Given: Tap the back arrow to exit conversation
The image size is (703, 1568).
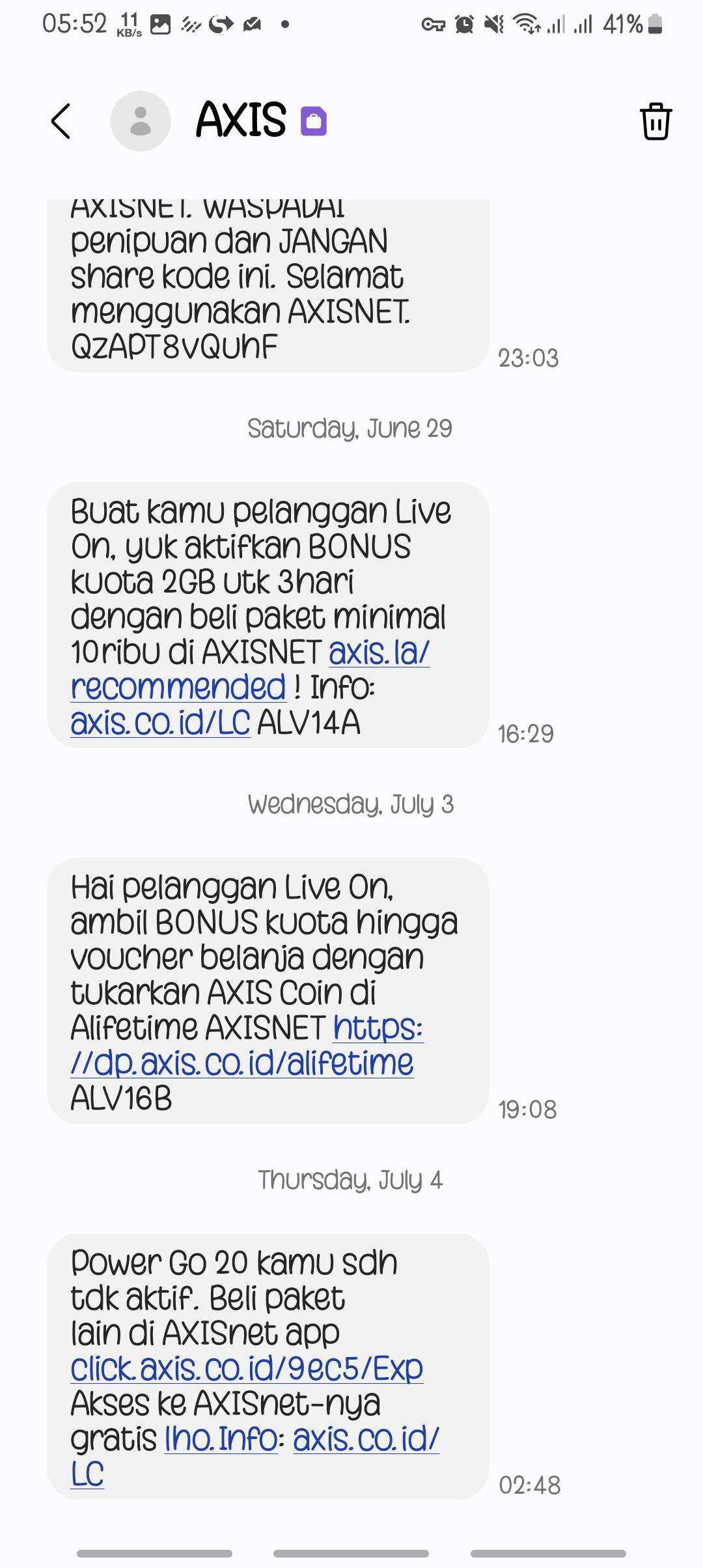Looking at the screenshot, I should (60, 120).
